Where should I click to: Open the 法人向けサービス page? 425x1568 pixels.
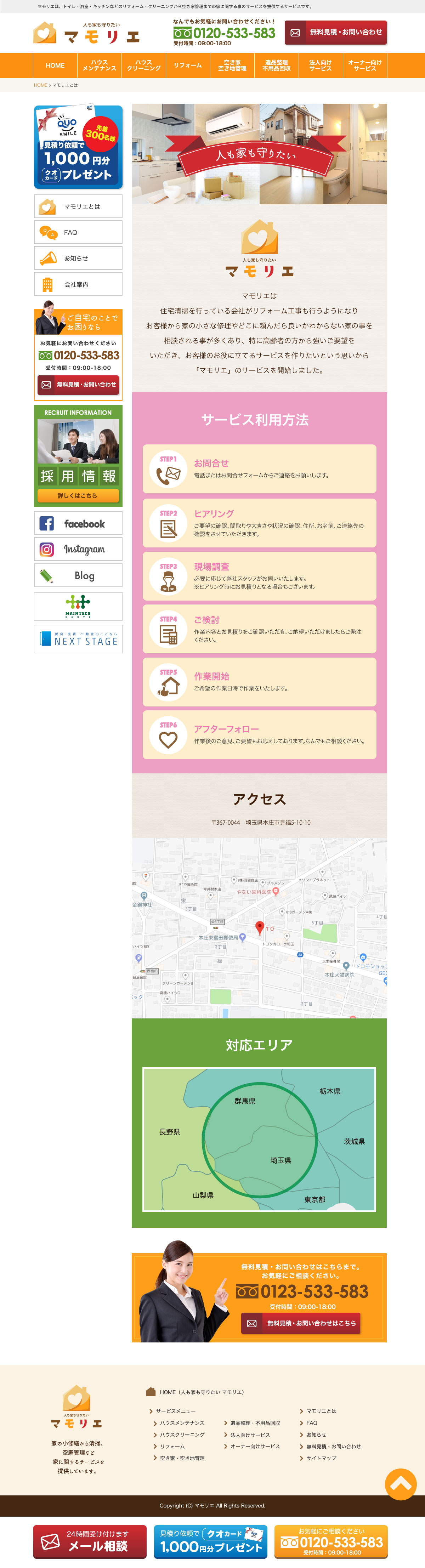320,65
